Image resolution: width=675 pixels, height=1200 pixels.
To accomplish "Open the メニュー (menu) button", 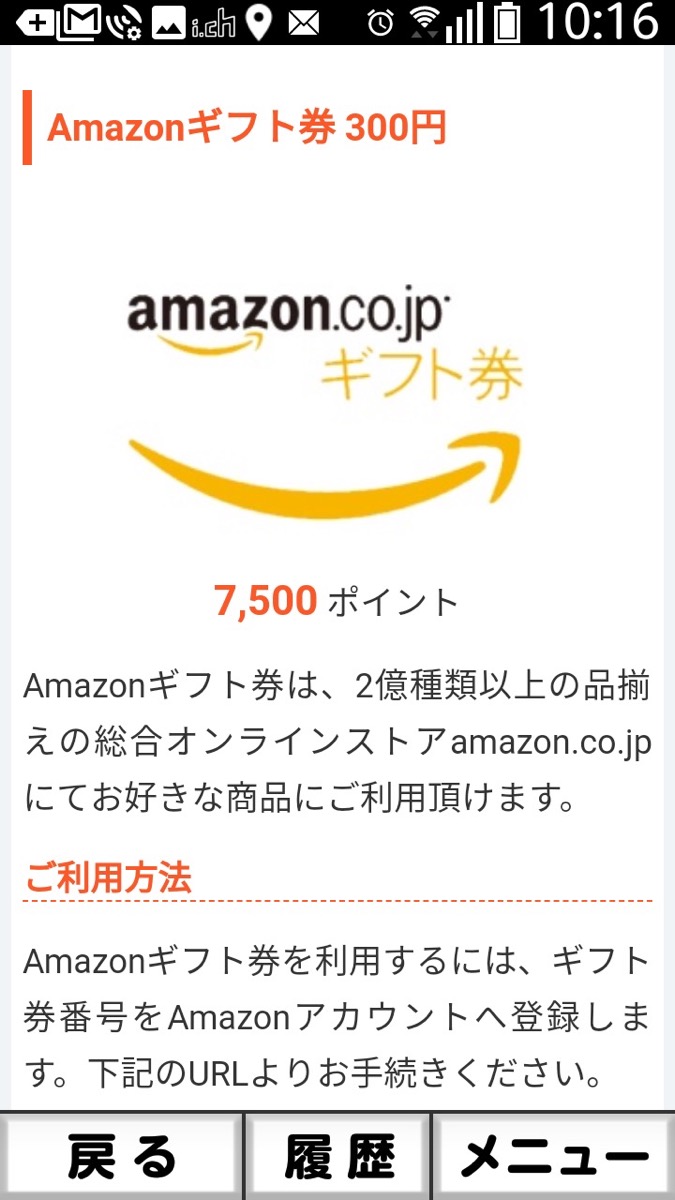I will click(x=553, y=1157).
